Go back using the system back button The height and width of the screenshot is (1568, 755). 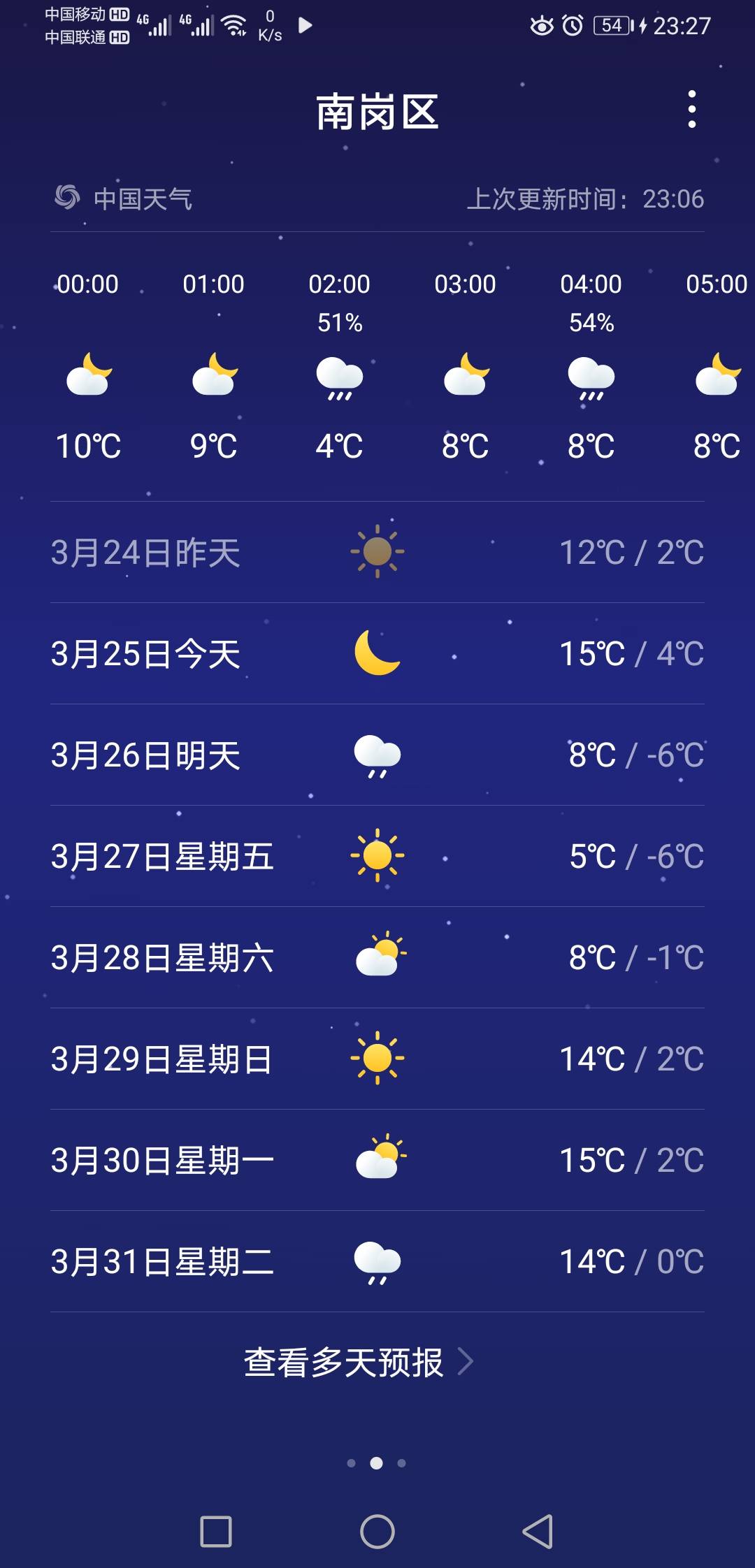click(x=538, y=1532)
